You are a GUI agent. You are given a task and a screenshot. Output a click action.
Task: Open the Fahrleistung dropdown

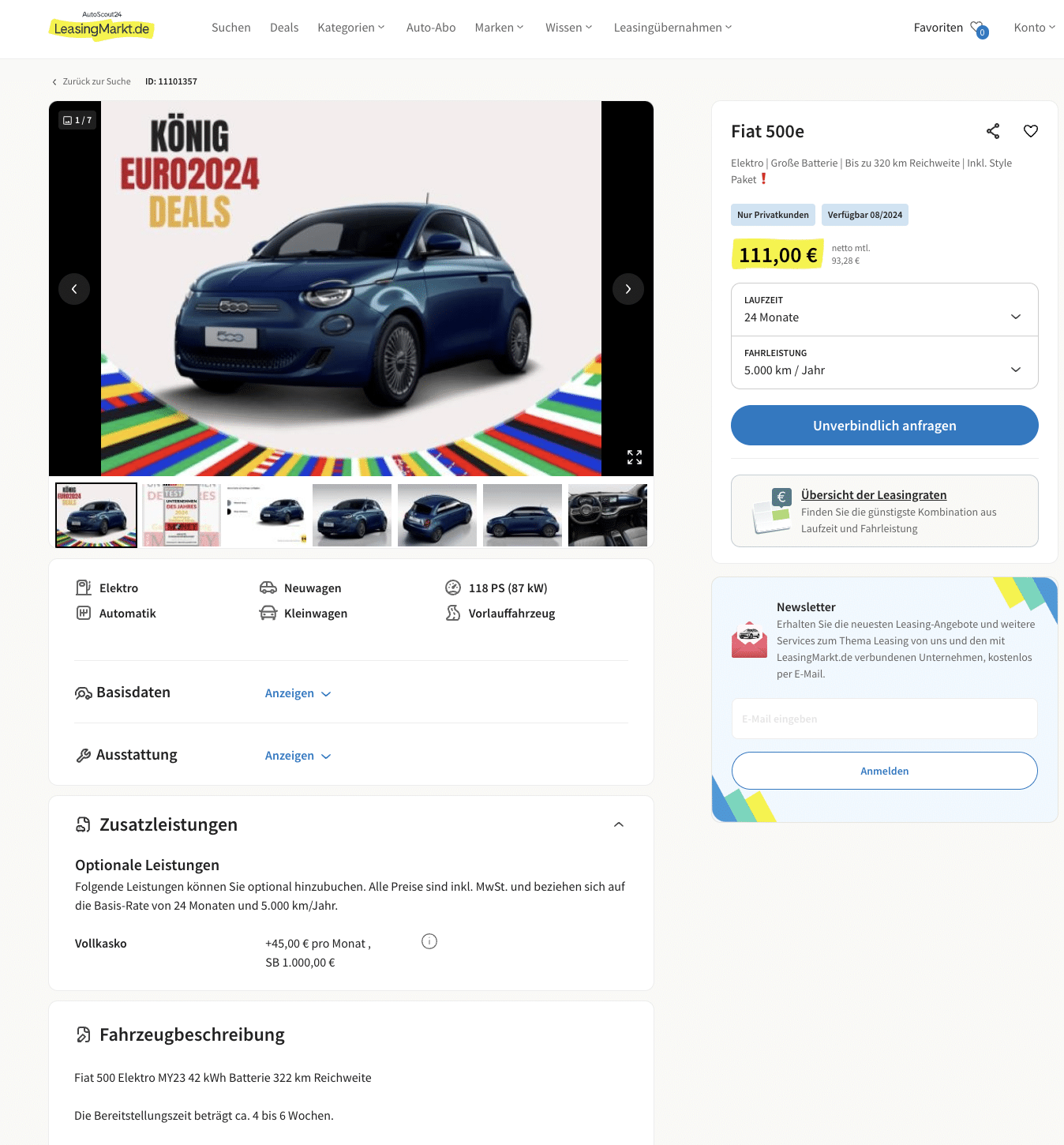pos(884,362)
